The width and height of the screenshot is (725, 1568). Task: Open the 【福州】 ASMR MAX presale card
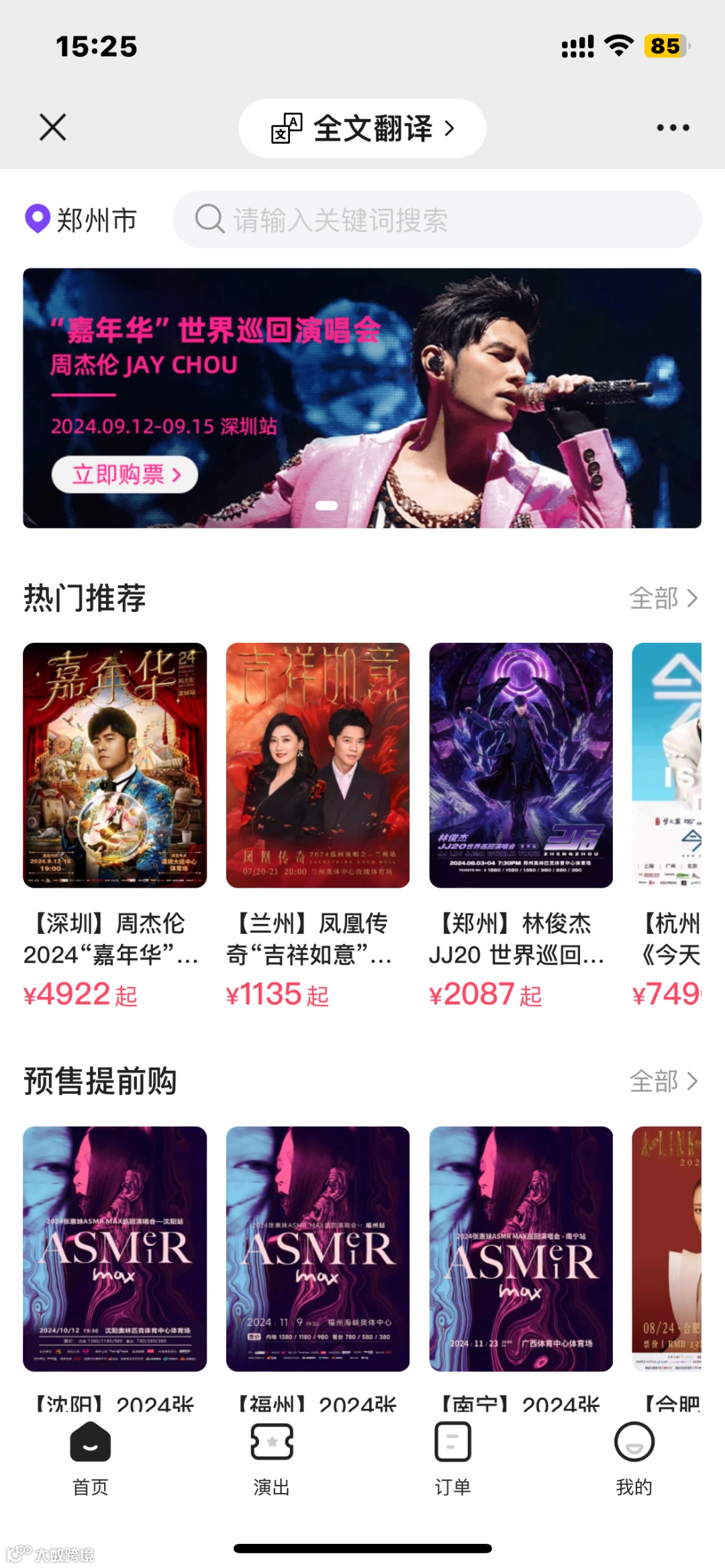coord(318,1248)
